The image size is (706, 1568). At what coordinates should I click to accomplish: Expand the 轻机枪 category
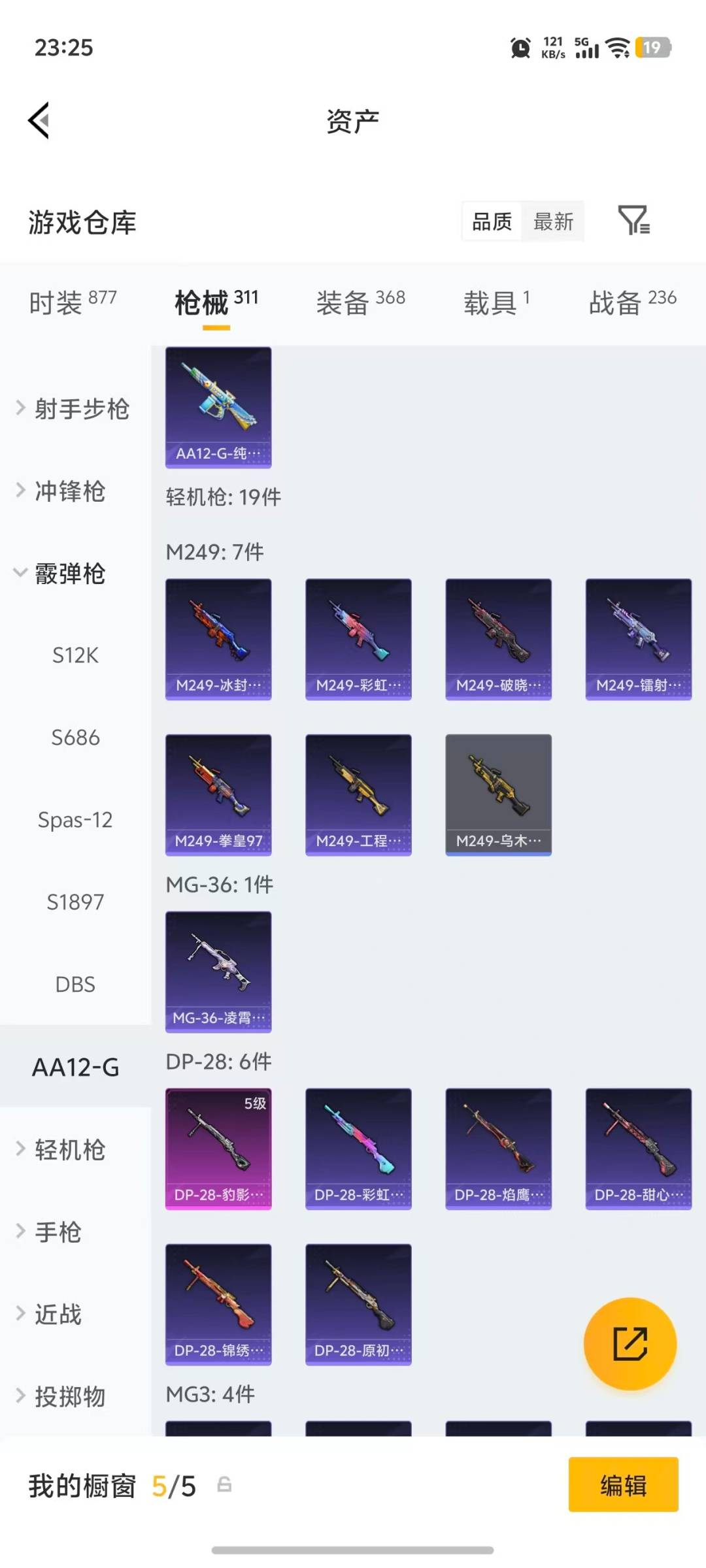pyautogui.click(x=71, y=1150)
